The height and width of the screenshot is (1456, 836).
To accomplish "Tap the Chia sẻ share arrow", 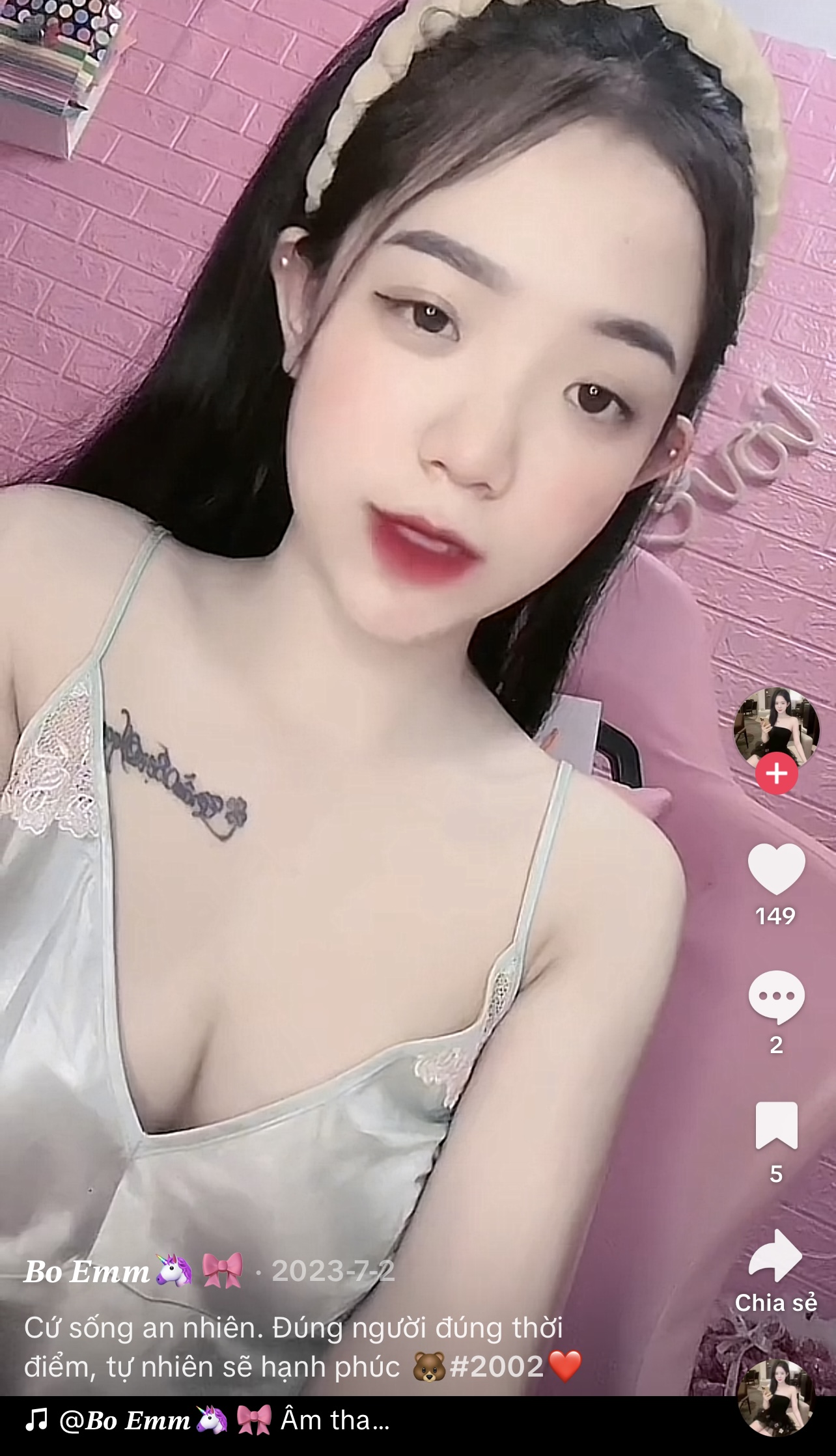I will pos(775,1256).
